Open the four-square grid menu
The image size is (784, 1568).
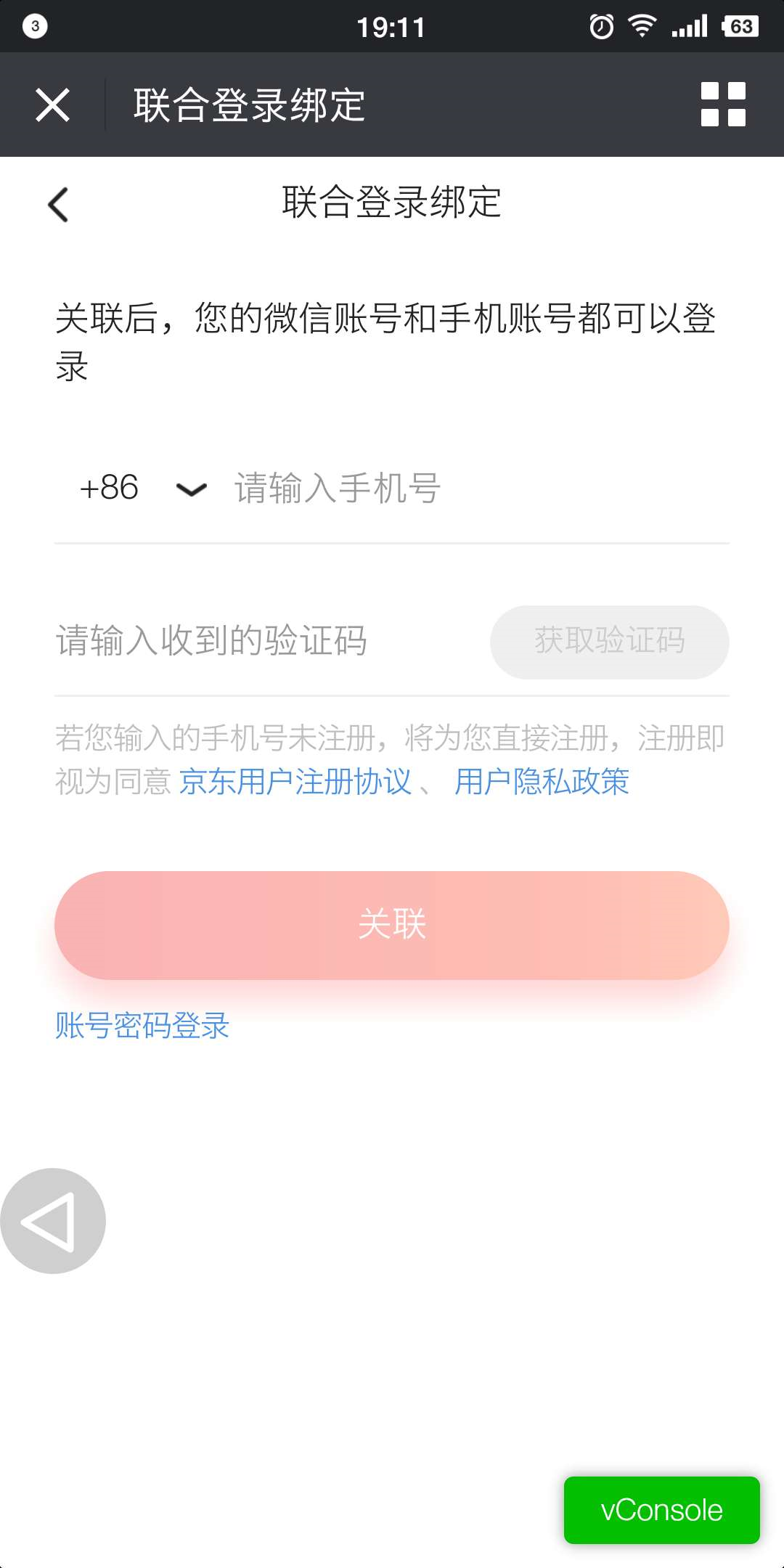[x=723, y=105]
